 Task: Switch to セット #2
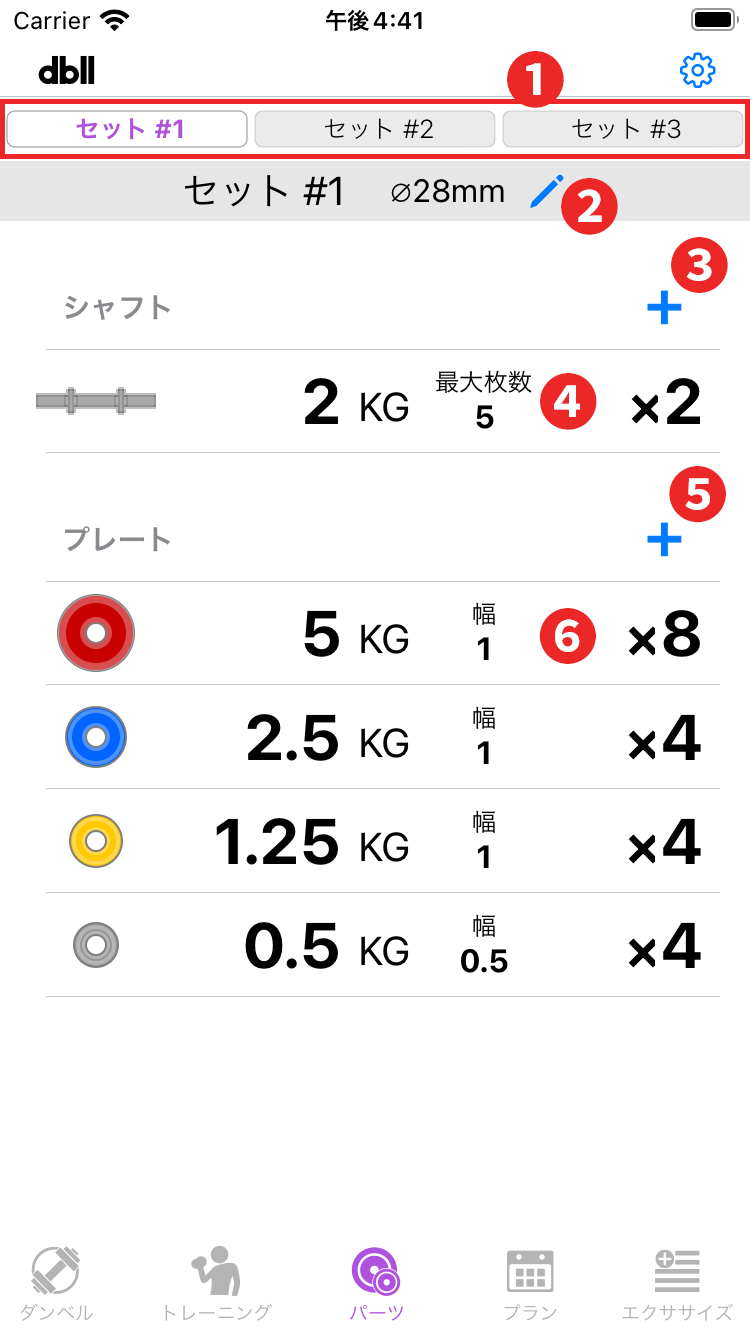(x=375, y=129)
